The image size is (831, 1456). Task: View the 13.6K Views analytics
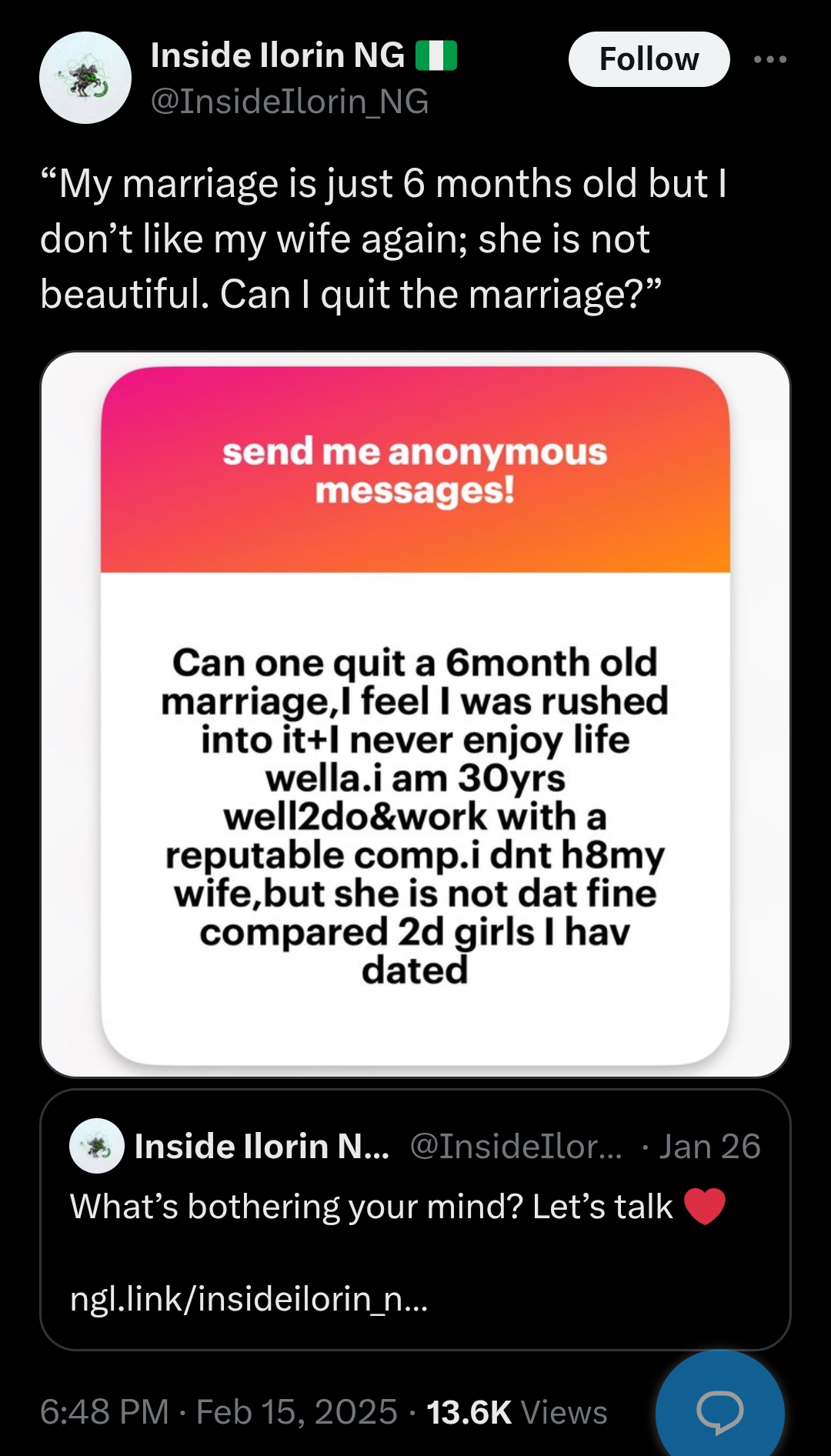[x=516, y=1412]
